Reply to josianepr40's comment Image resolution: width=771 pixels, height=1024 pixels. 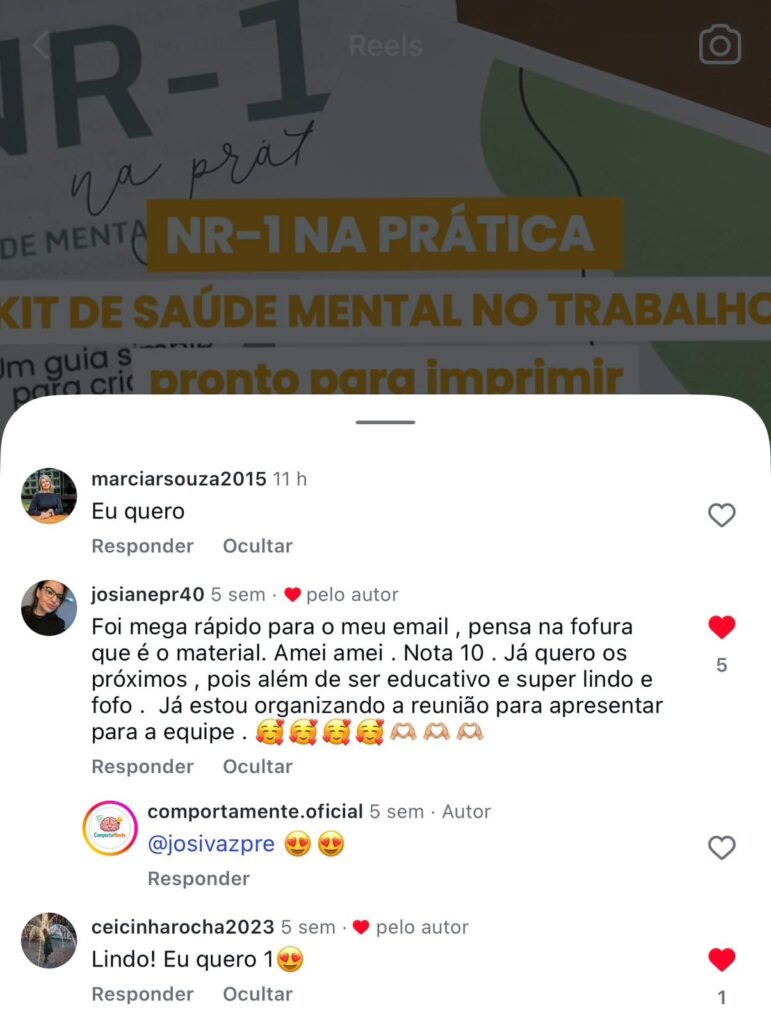tap(142, 766)
